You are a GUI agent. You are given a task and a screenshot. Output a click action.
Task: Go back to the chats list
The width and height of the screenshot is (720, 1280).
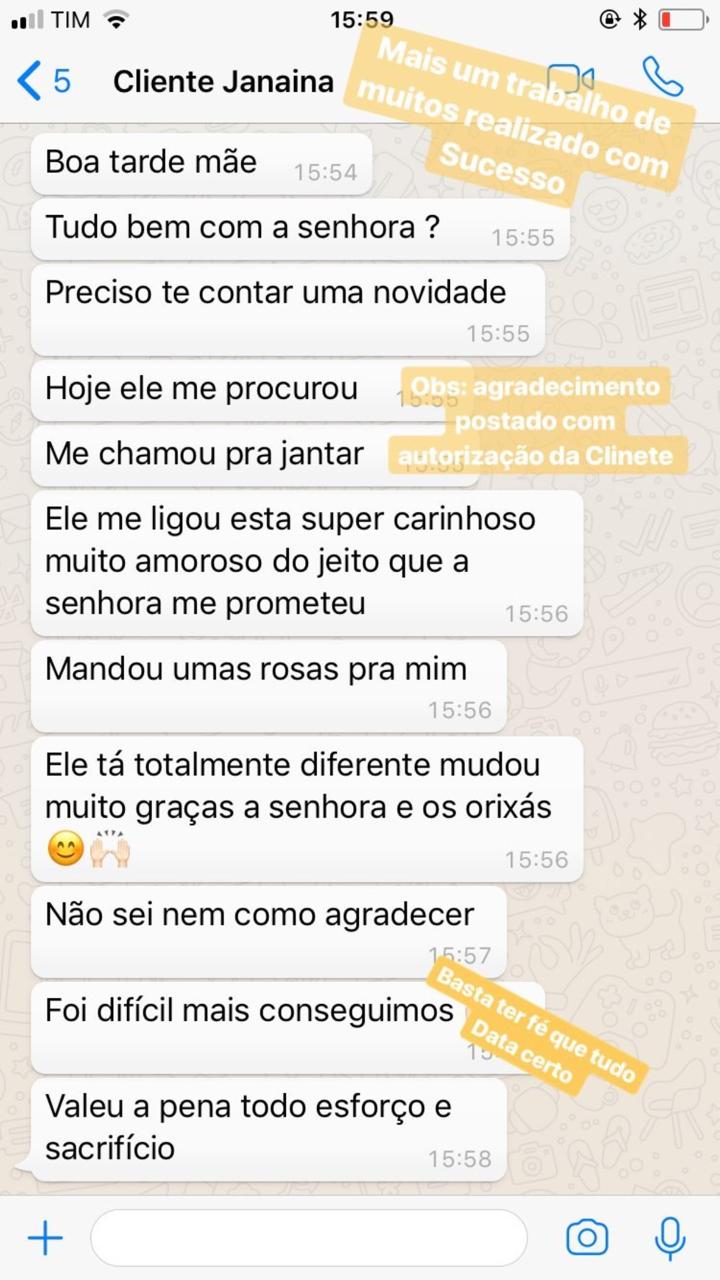click(44, 80)
